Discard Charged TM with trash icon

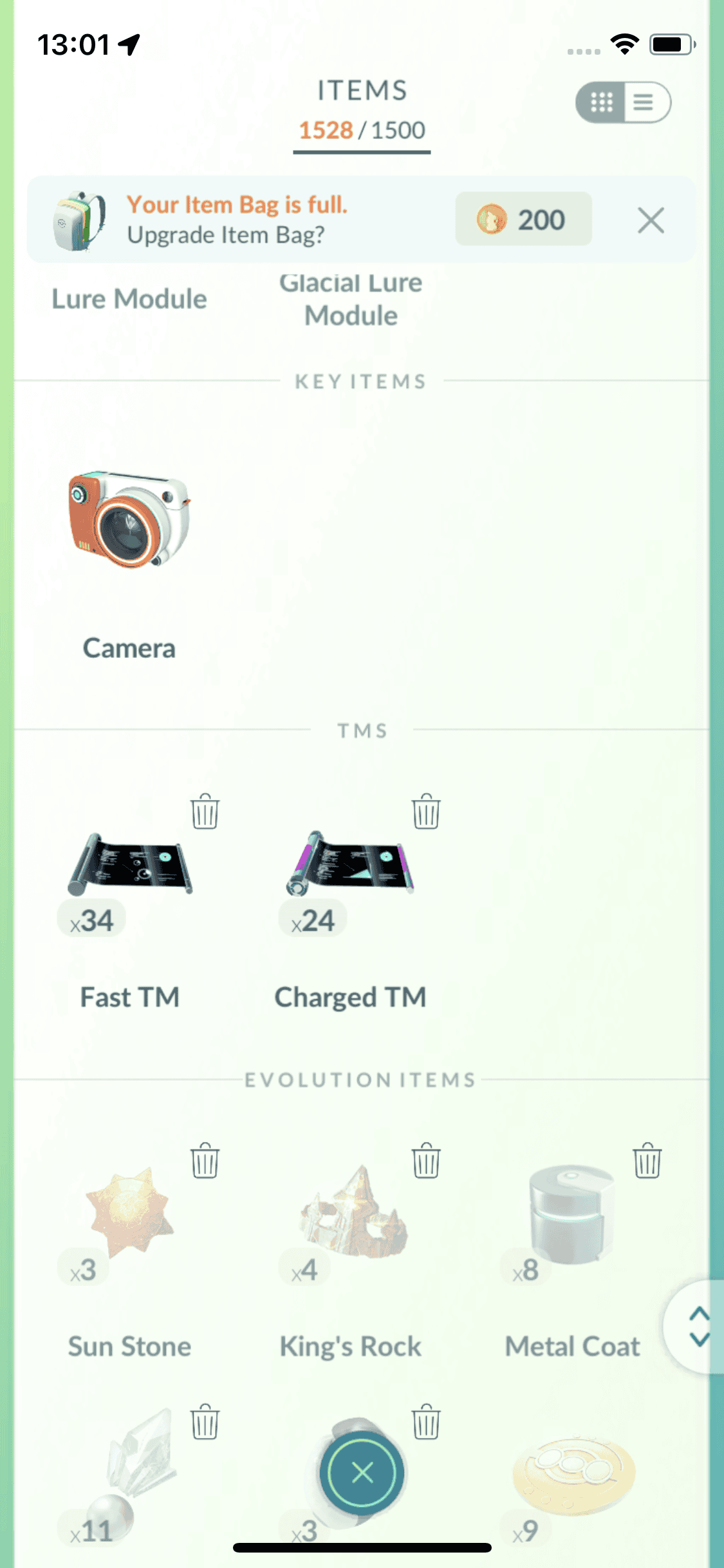coord(426,811)
